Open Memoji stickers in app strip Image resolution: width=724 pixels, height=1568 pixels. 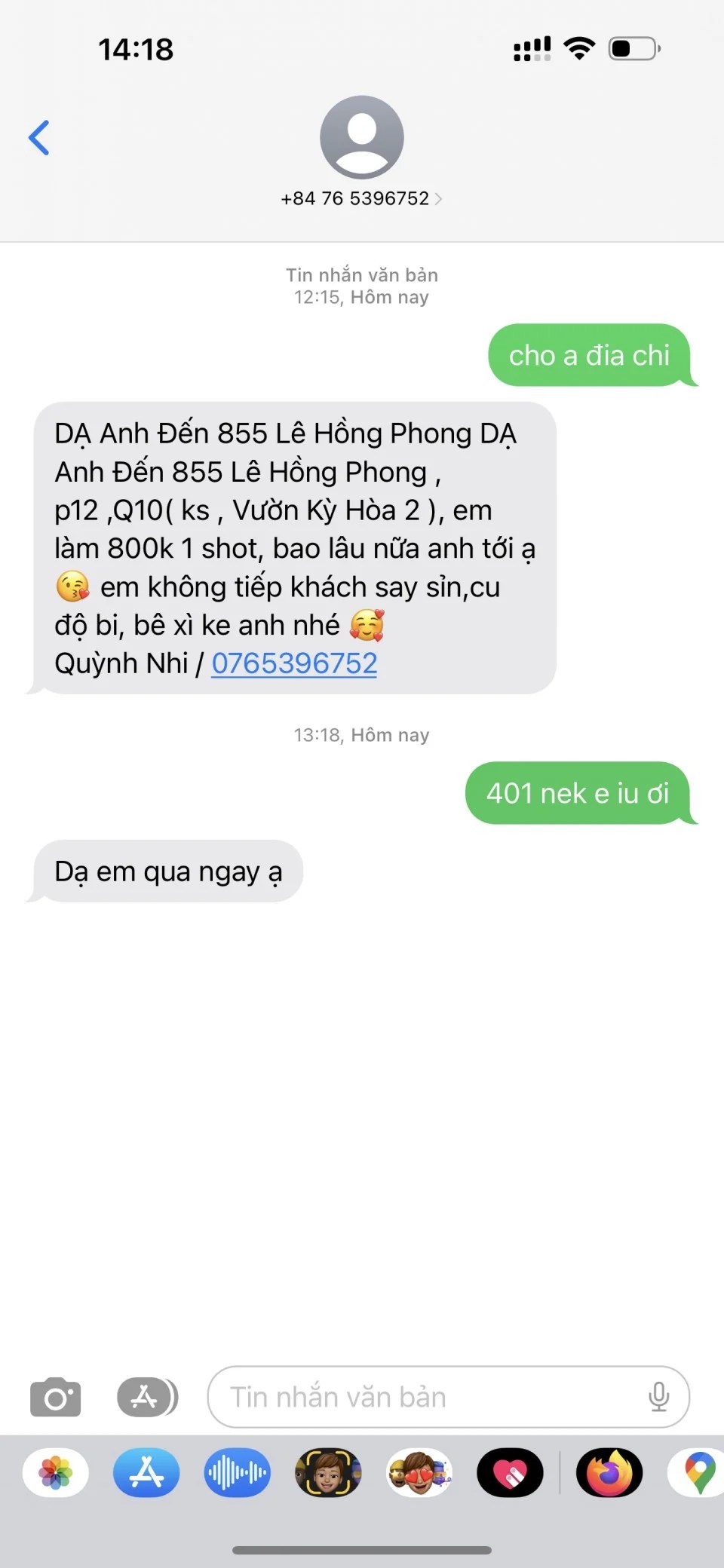pyautogui.click(x=419, y=1472)
